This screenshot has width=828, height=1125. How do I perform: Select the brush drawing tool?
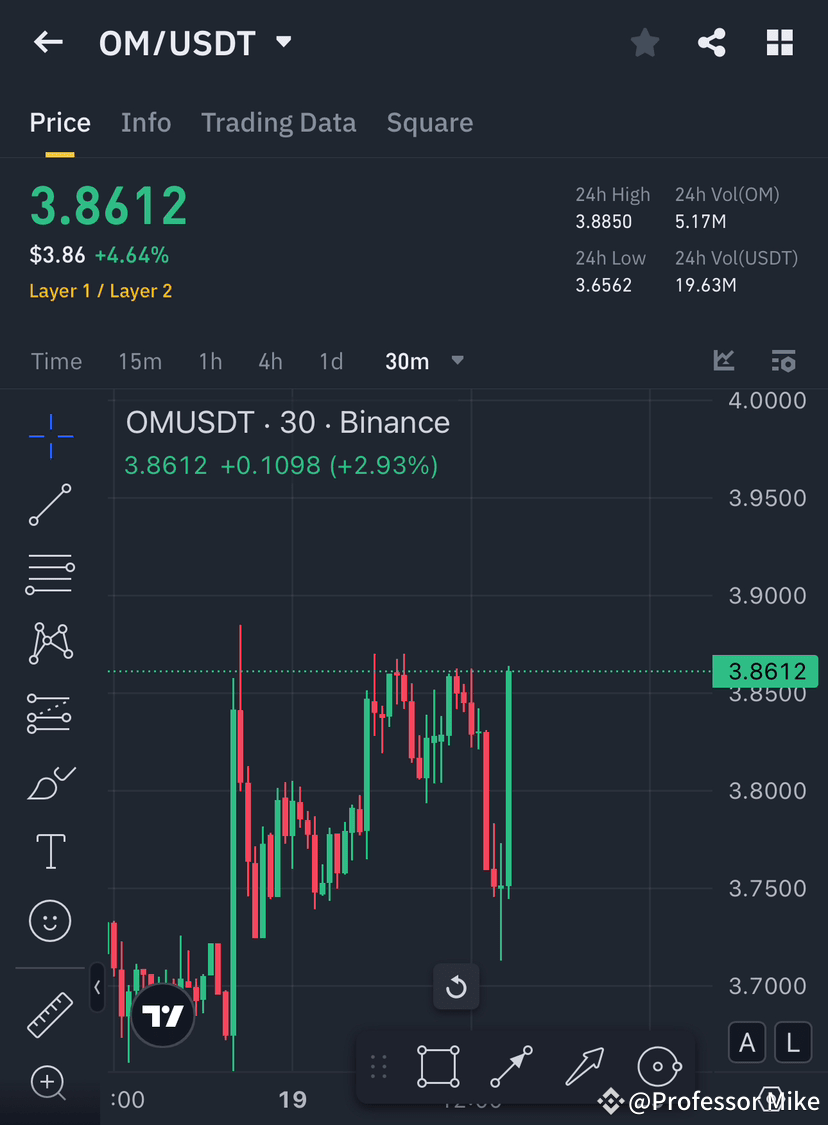click(50, 783)
